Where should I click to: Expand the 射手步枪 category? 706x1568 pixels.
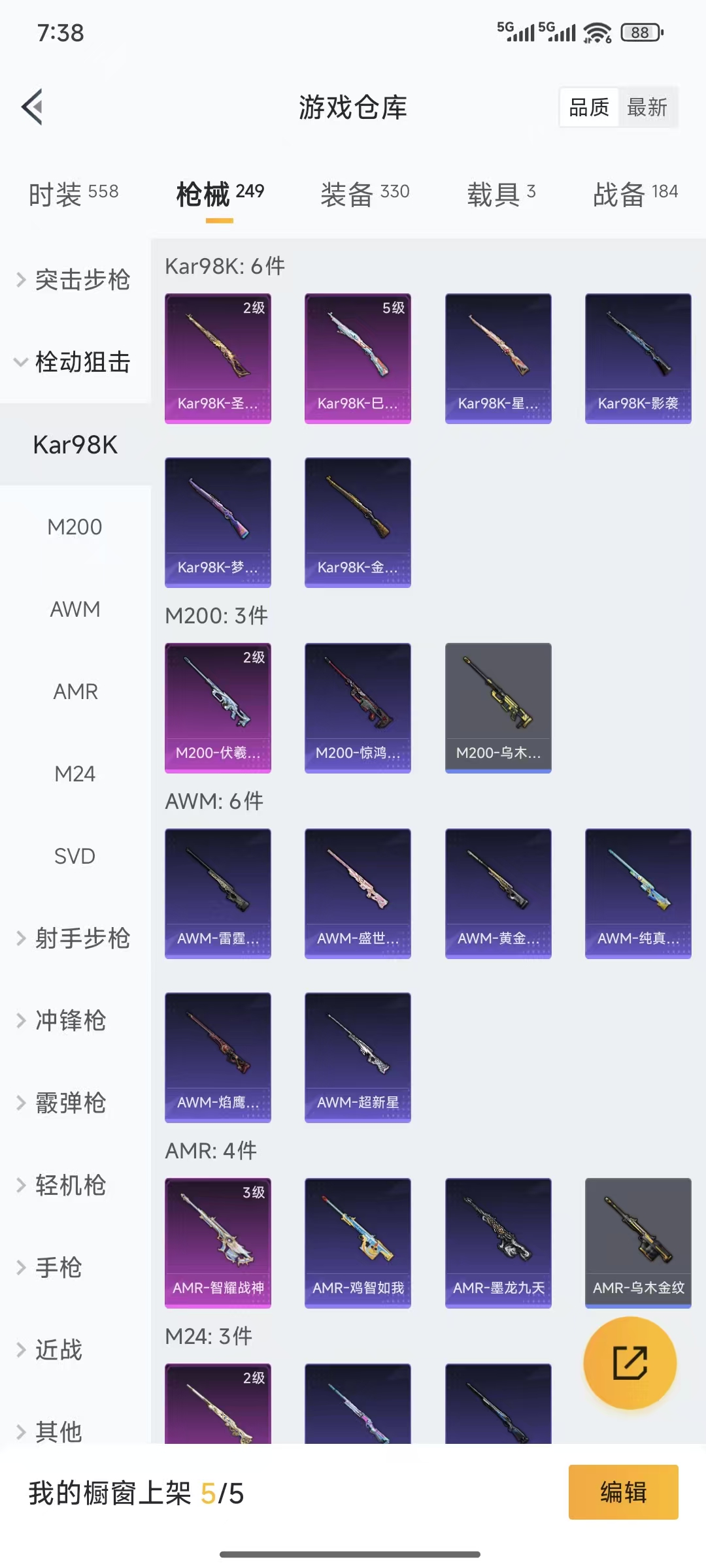75,938
